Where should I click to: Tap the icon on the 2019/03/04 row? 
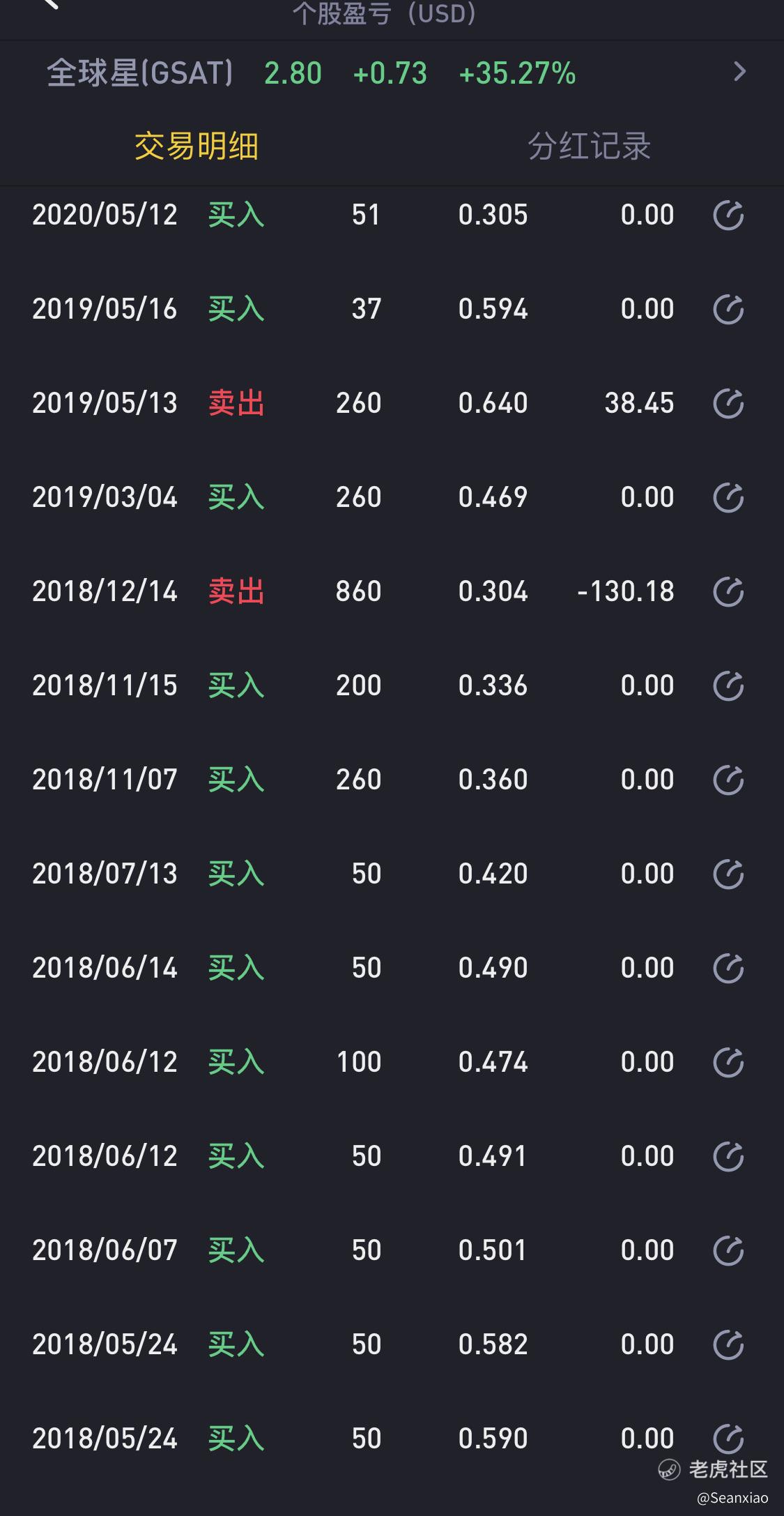(x=728, y=497)
